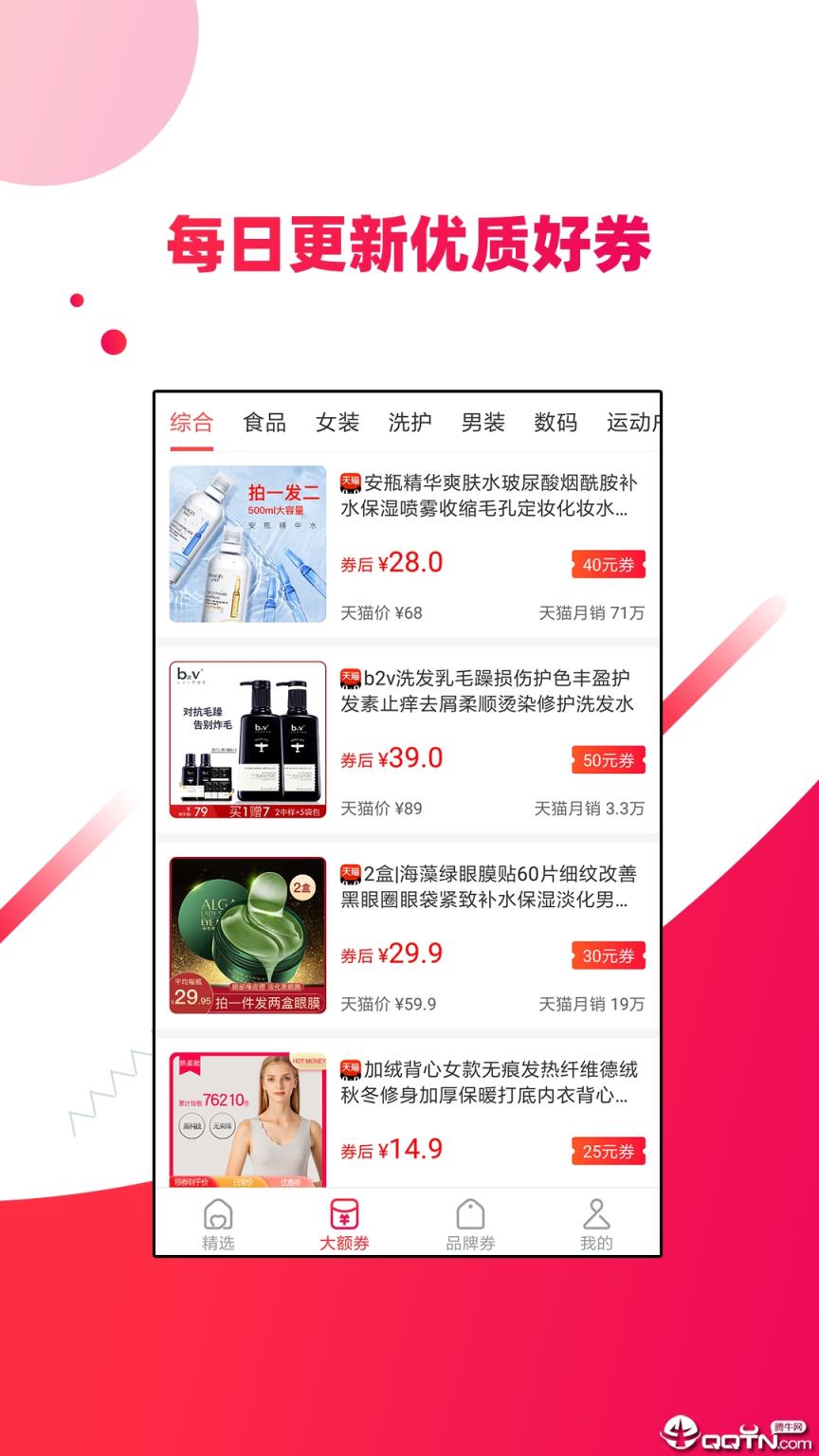Click the 天猫 badge on the 海藻绿眼膜贴 item
Screen dimensions: 819x1456
coord(349,874)
